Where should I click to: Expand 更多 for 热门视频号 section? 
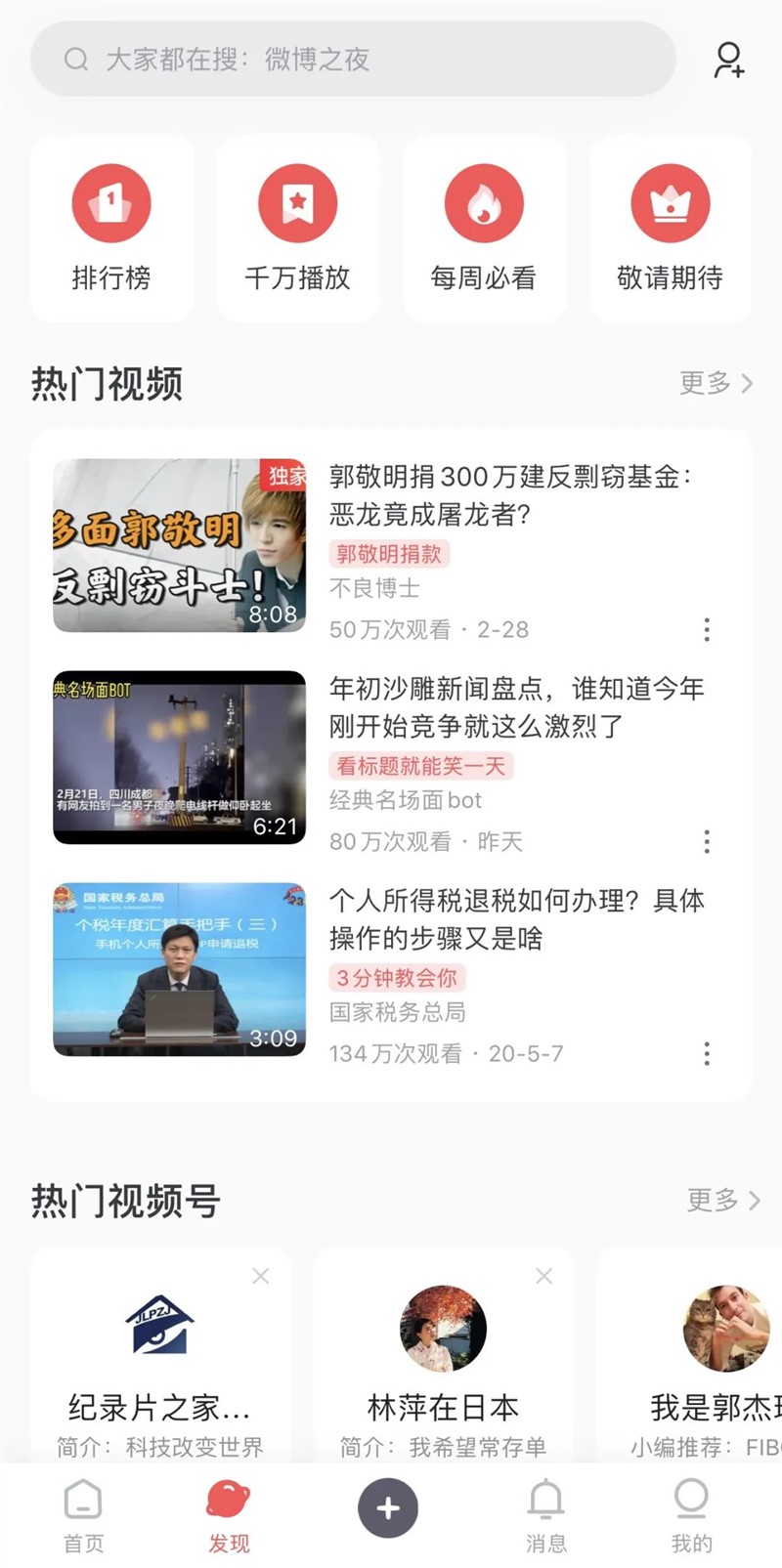[x=717, y=1201]
